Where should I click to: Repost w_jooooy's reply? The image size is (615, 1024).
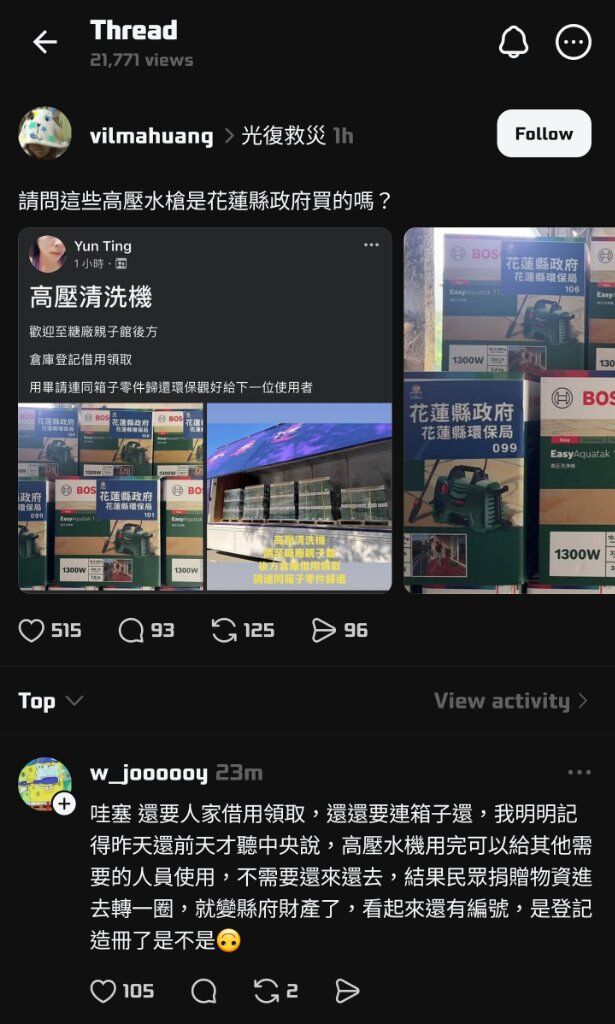[x=267, y=991]
